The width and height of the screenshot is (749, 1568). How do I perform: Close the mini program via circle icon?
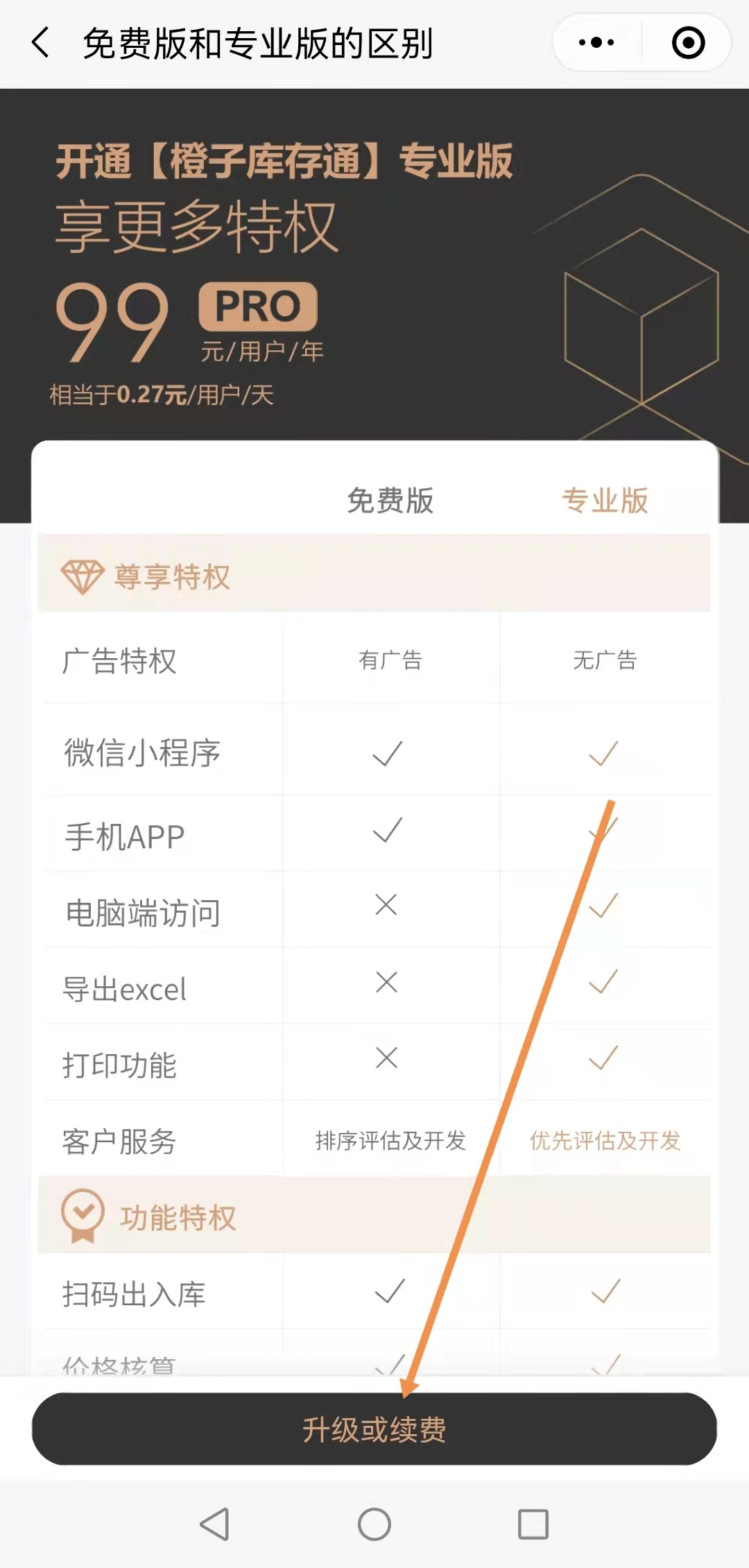click(x=688, y=43)
